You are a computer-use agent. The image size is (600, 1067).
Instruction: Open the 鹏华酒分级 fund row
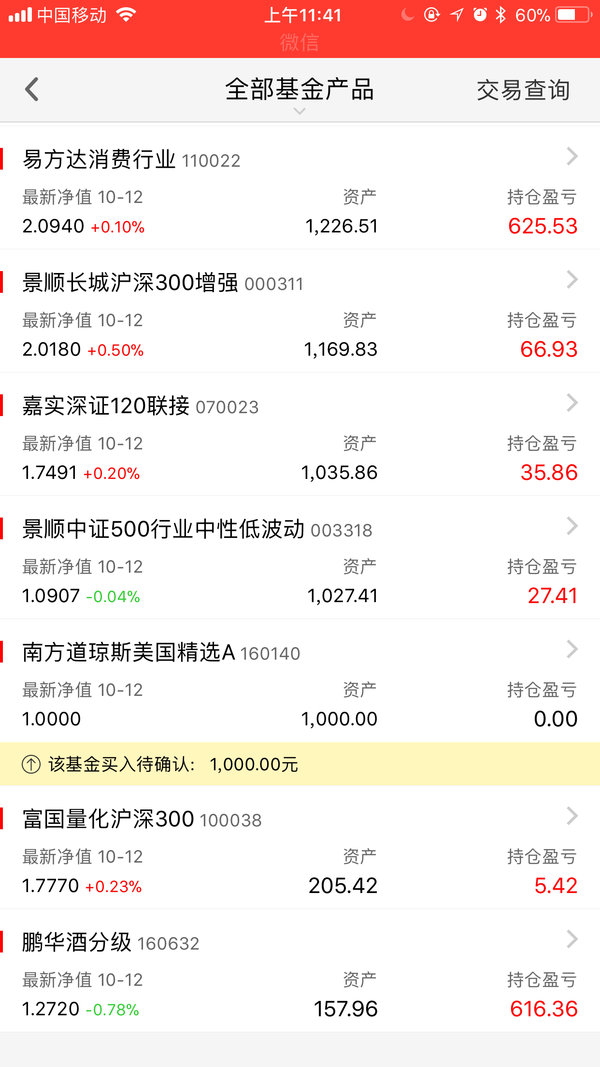pyautogui.click(x=300, y=970)
